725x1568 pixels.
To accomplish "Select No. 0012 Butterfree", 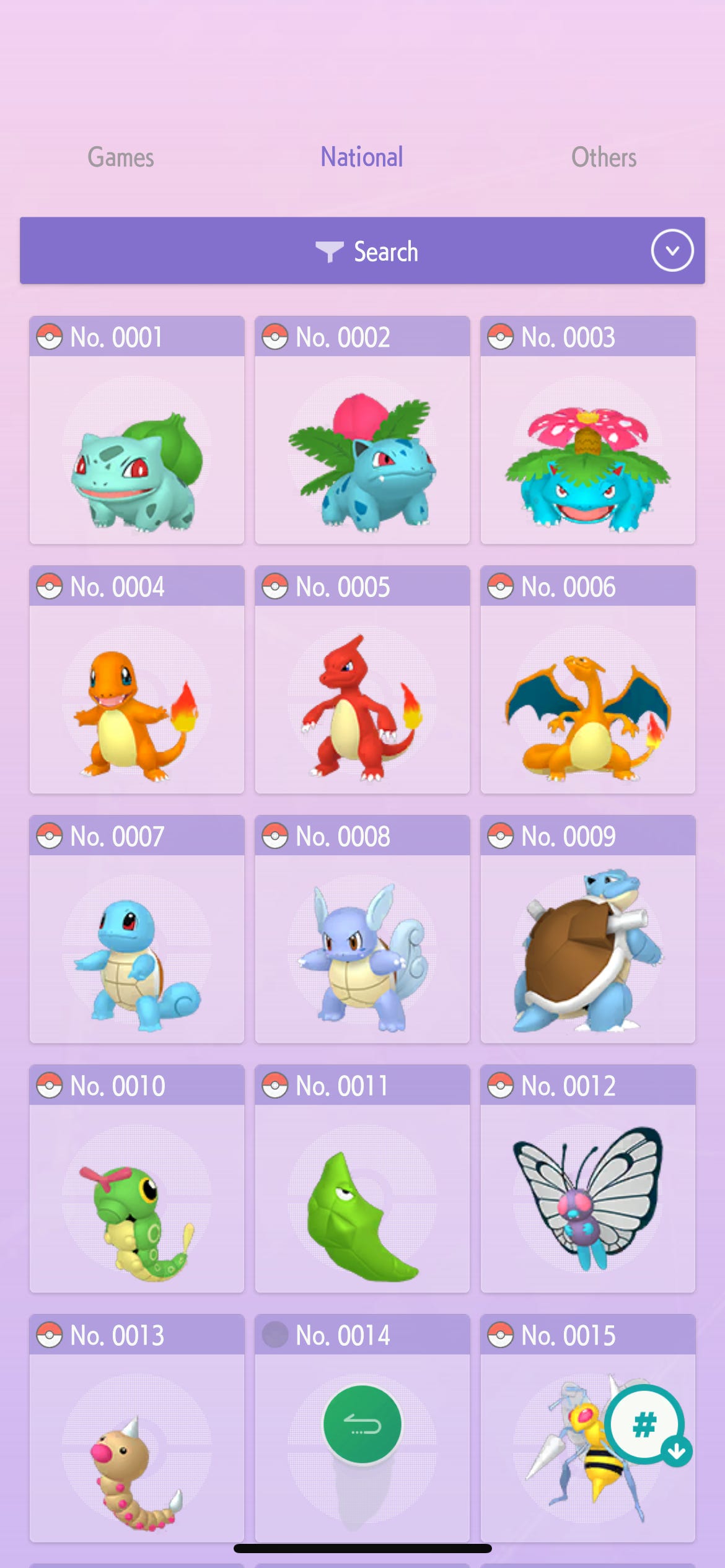I will (588, 1179).
